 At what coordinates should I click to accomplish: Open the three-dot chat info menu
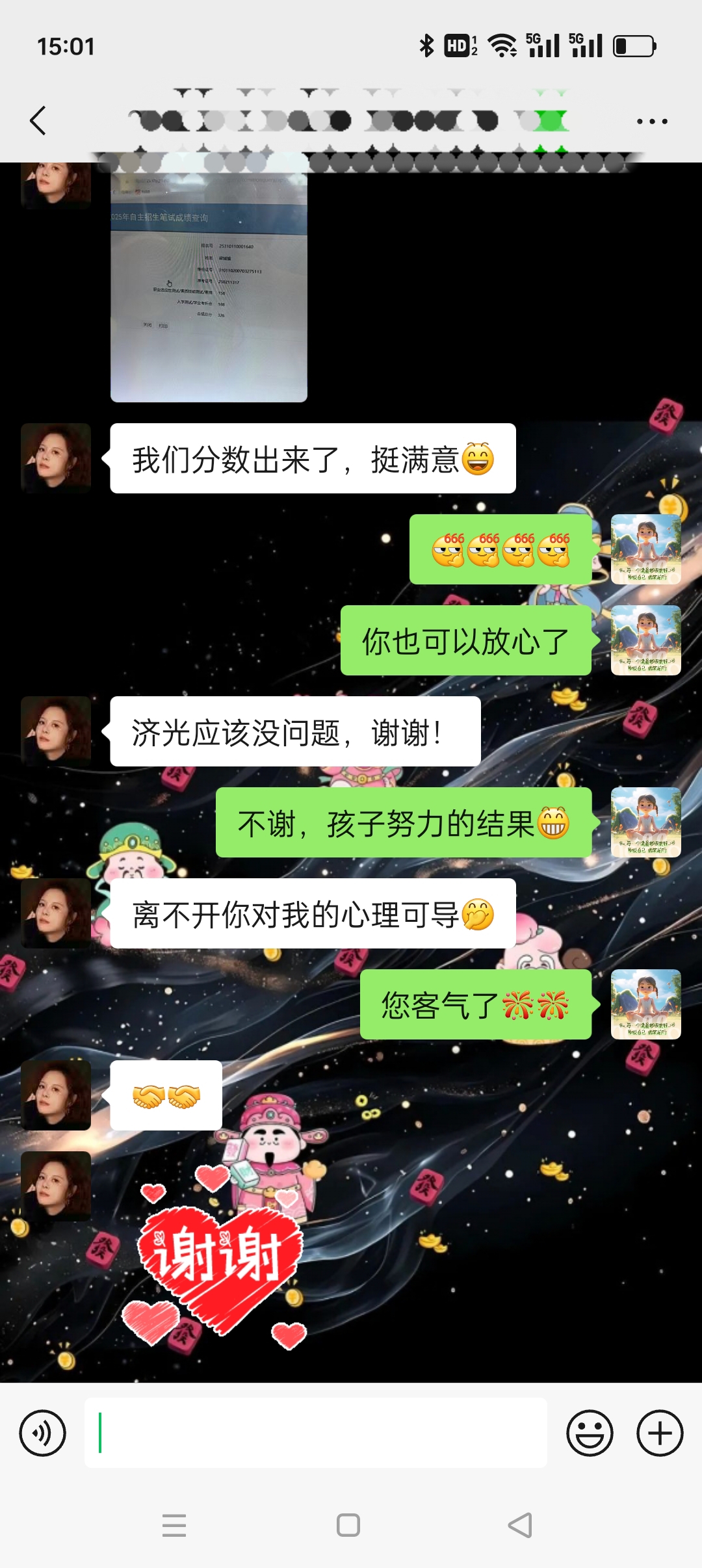click(652, 122)
